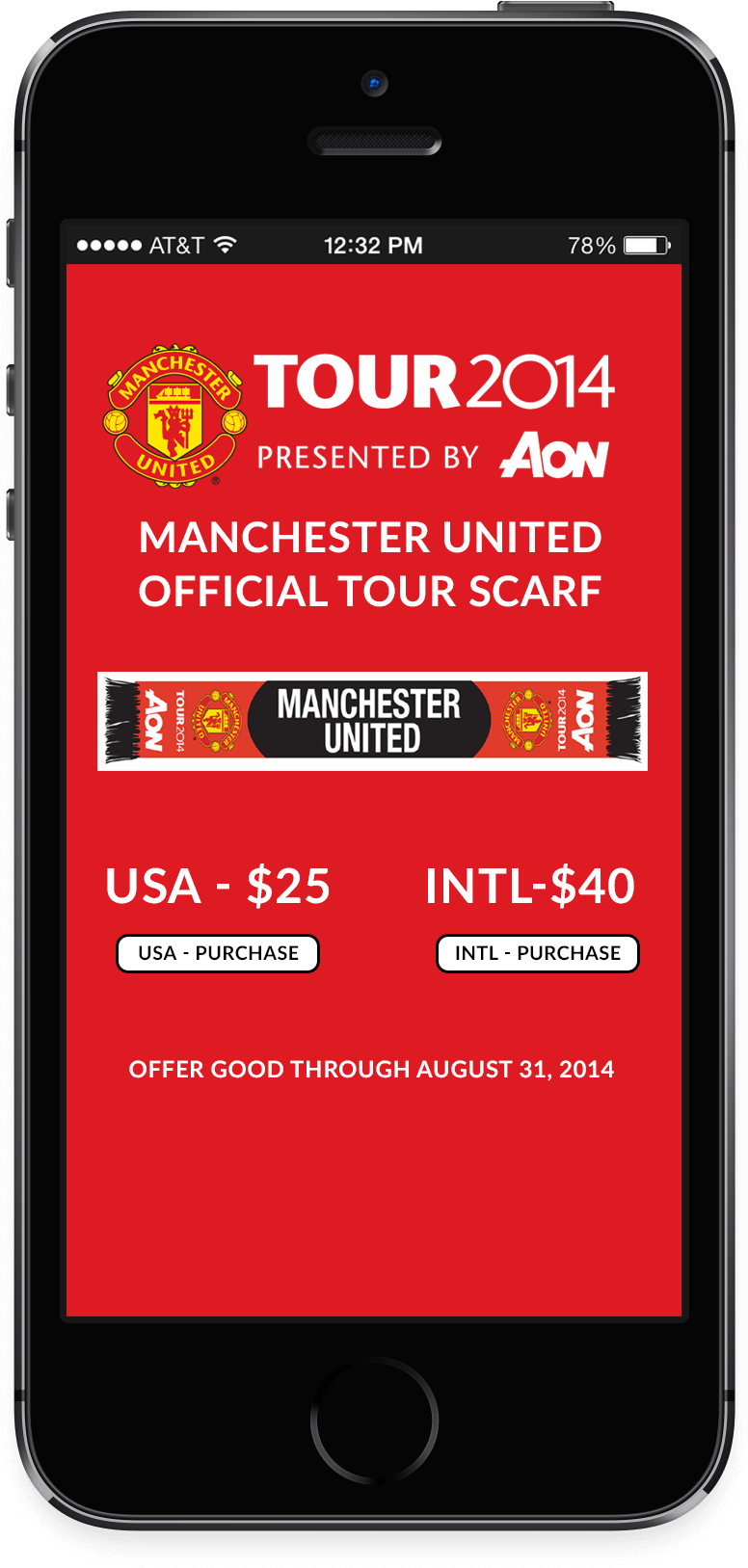Select the USA - $25 price option
The height and width of the screenshot is (1568, 748).
(x=220, y=885)
